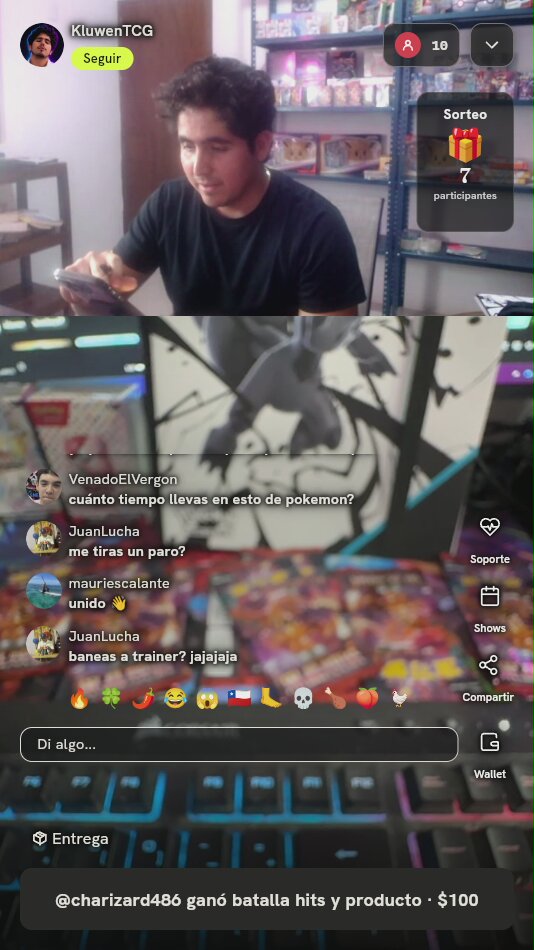Open the Wallet
This screenshot has height=950, width=534.
(x=490, y=755)
